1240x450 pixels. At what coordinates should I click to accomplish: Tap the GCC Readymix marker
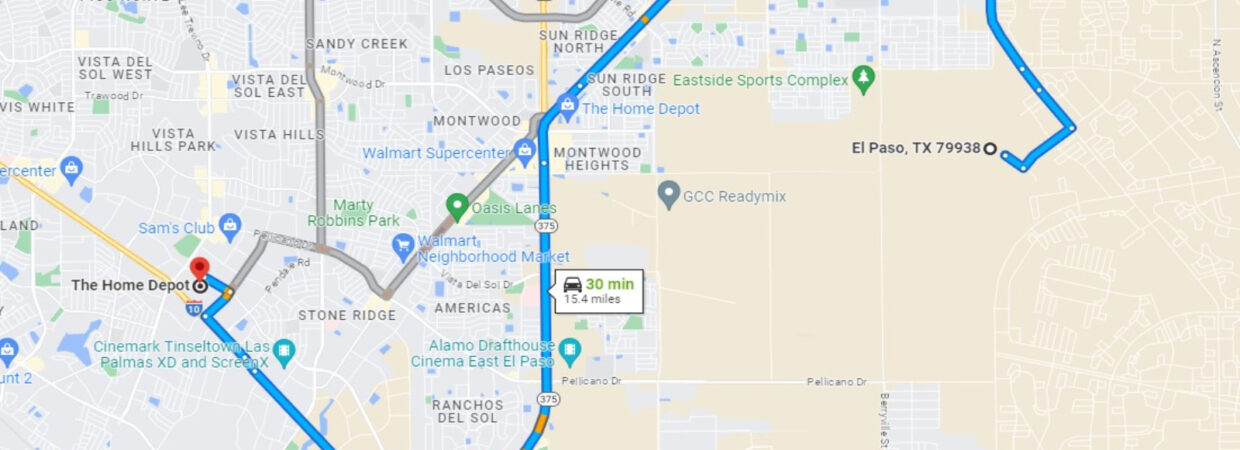coord(669,195)
